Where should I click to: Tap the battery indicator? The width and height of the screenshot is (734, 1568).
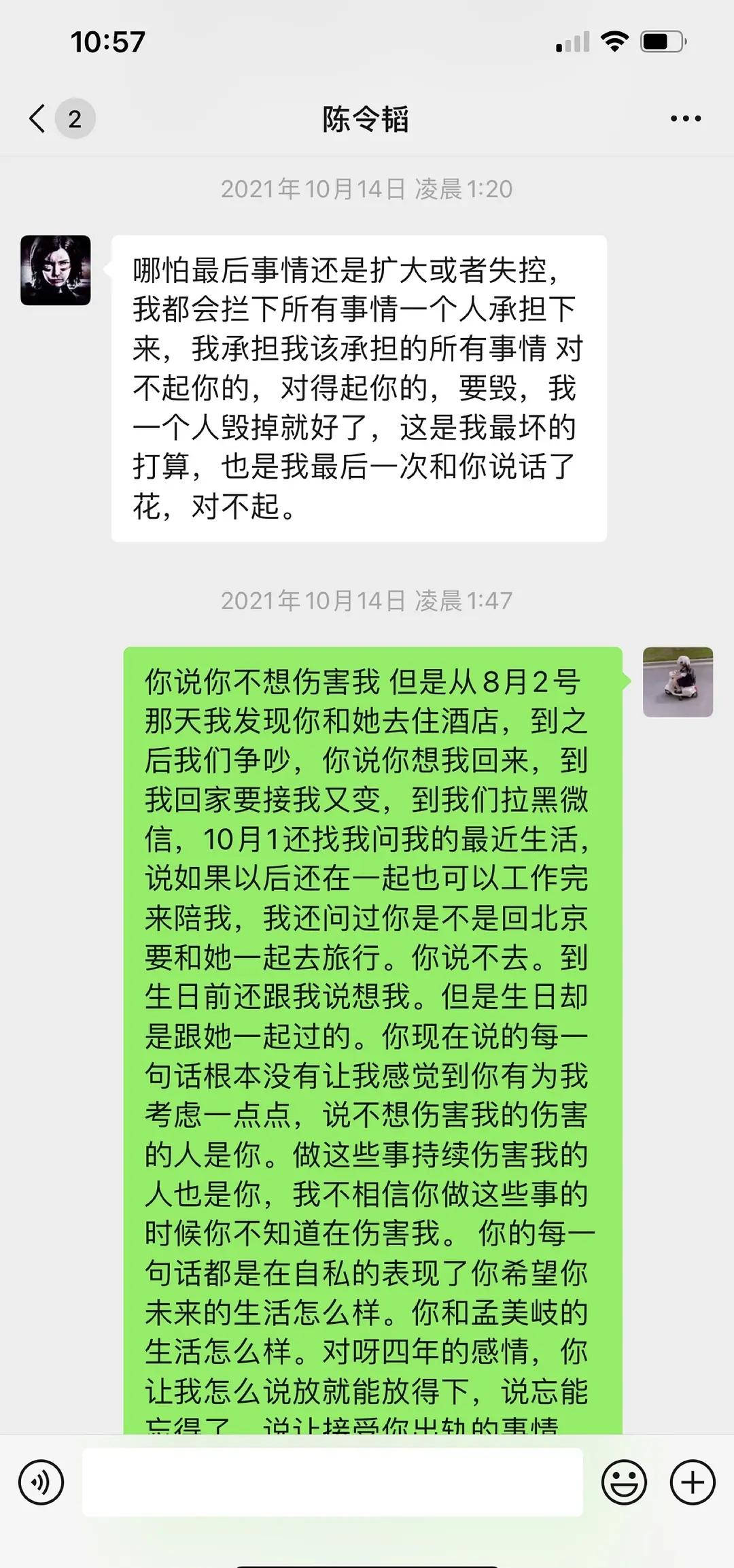tap(661, 41)
